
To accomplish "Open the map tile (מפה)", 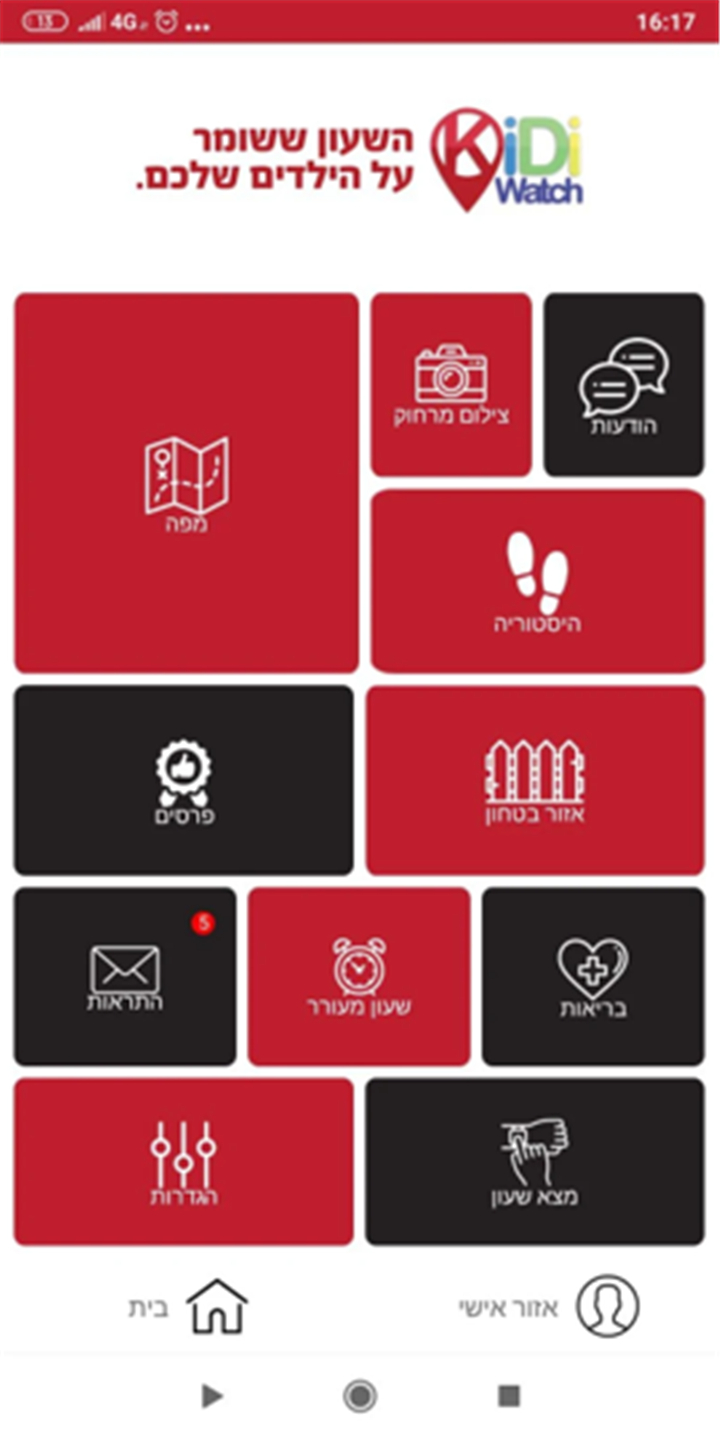I will [186, 483].
